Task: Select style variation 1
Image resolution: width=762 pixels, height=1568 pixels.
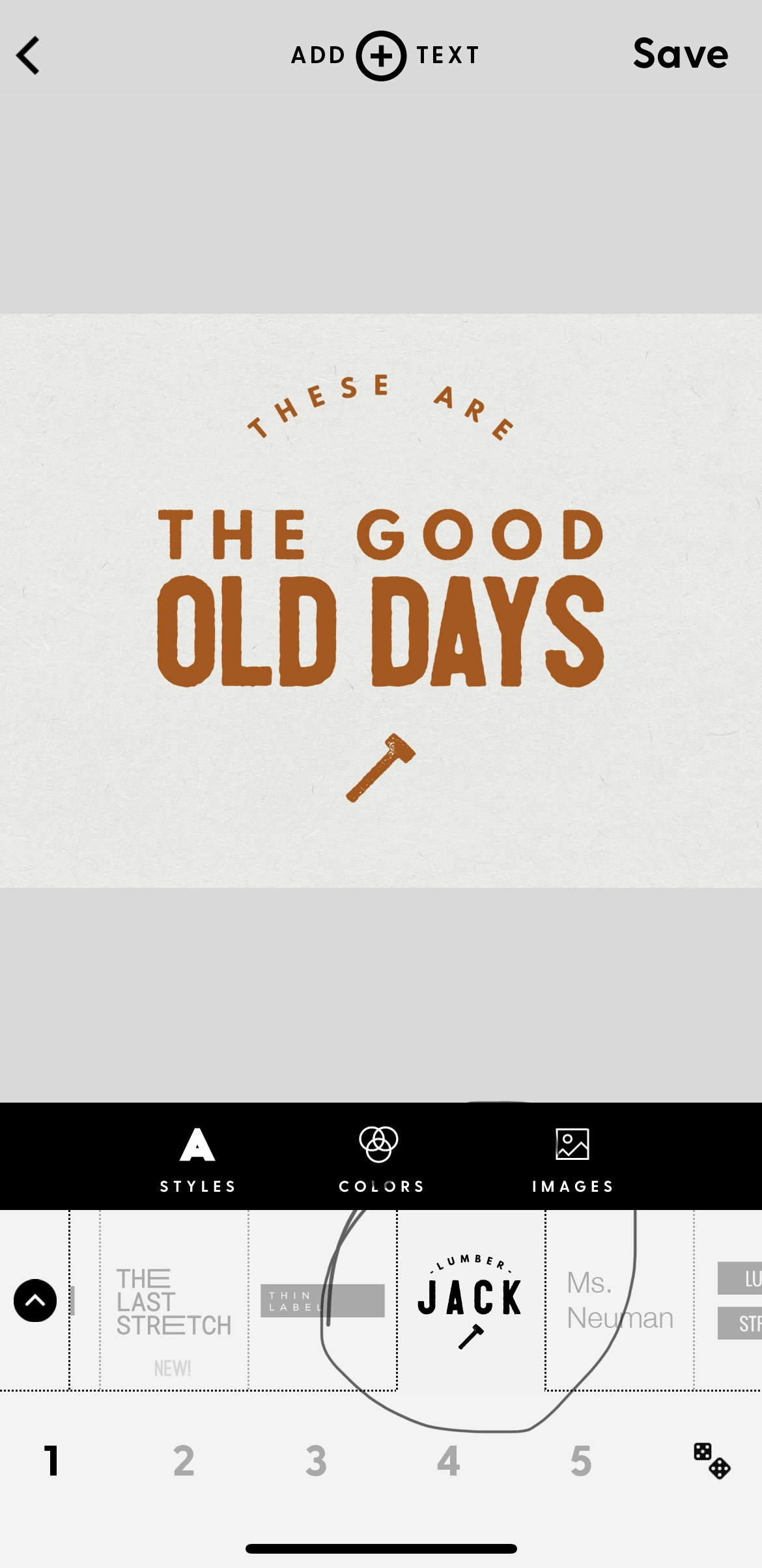Action: (52, 1461)
